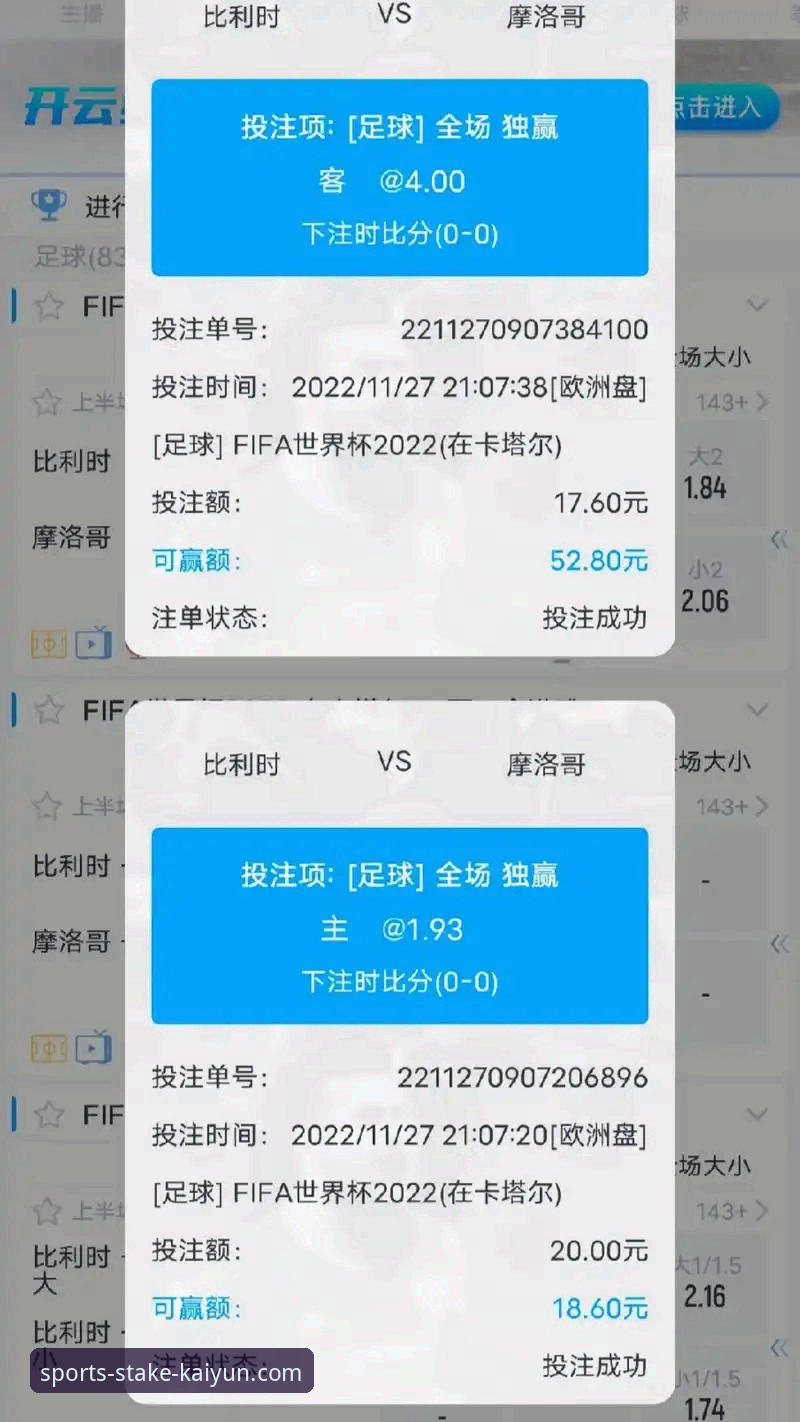Click the trophy icon beside 进行
This screenshot has height=1422, width=800.
tap(49, 204)
